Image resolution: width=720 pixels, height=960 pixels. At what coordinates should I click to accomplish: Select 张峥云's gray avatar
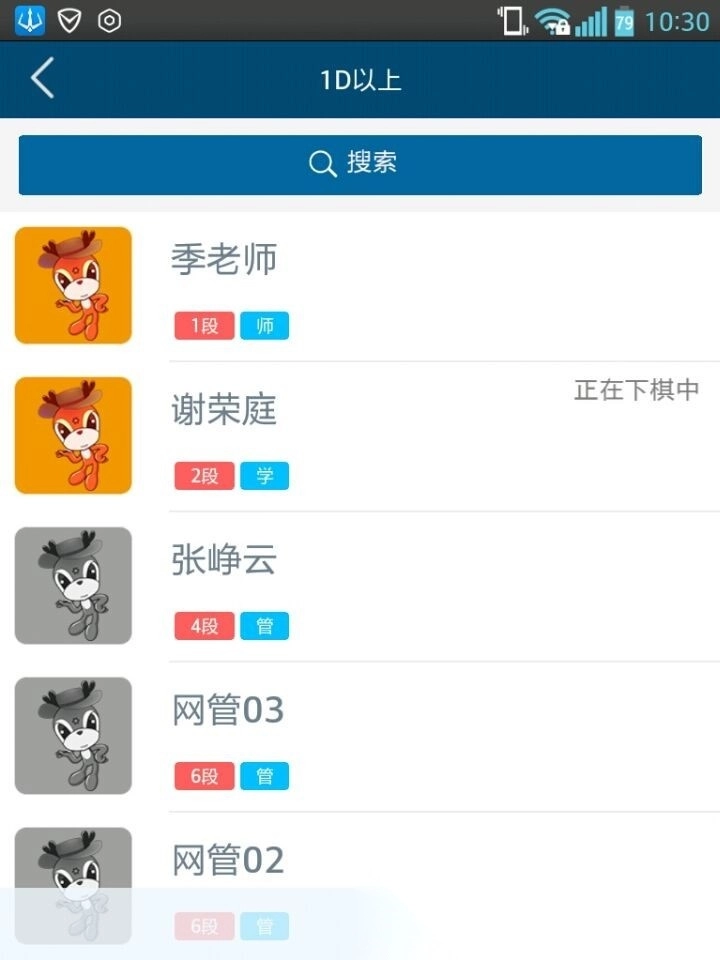72,585
